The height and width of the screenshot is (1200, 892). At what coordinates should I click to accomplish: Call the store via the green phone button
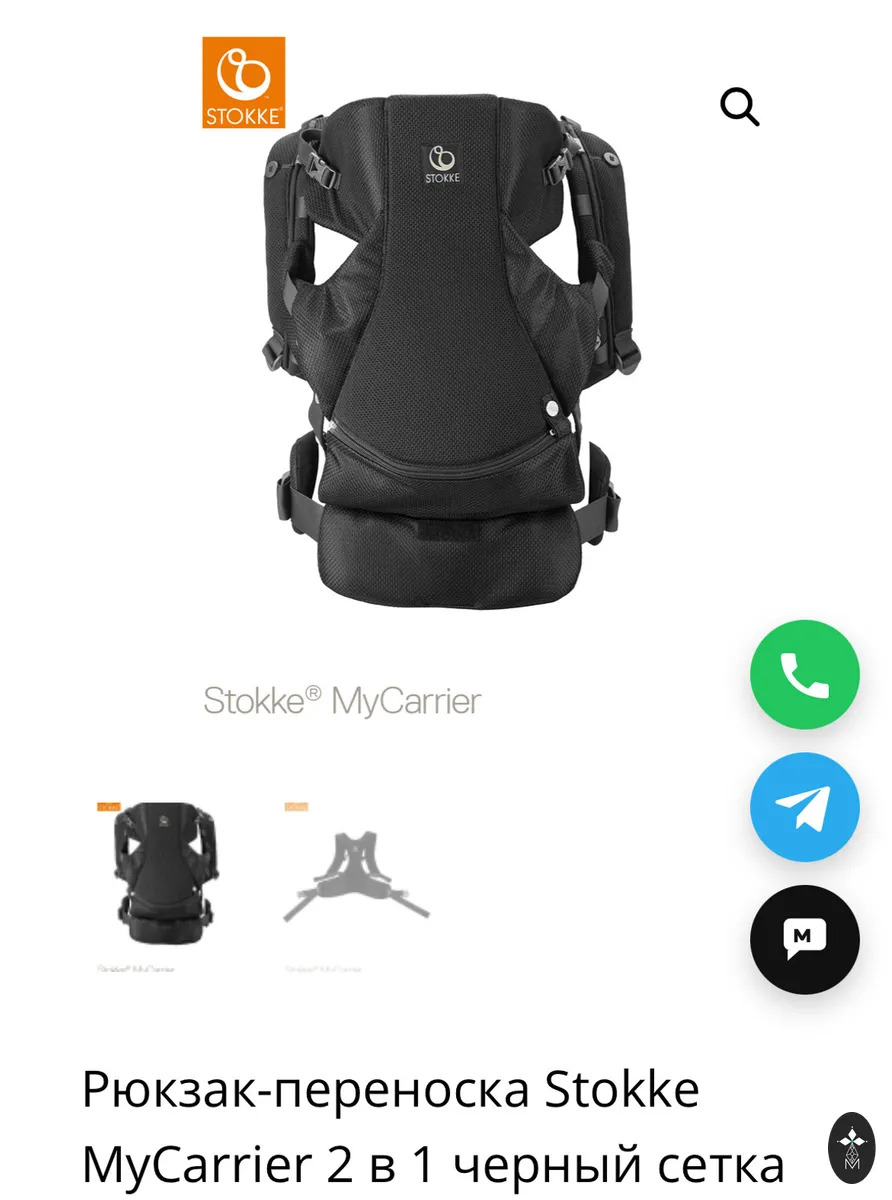point(805,675)
